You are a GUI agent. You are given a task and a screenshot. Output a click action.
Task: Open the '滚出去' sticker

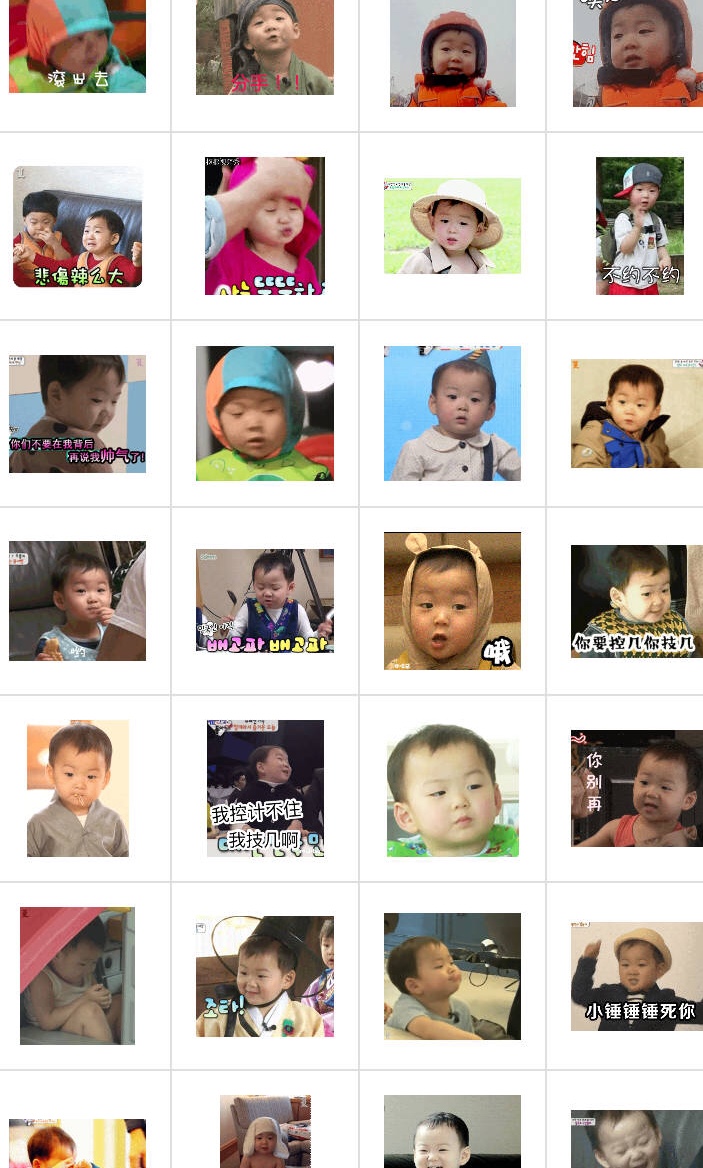coord(77,47)
